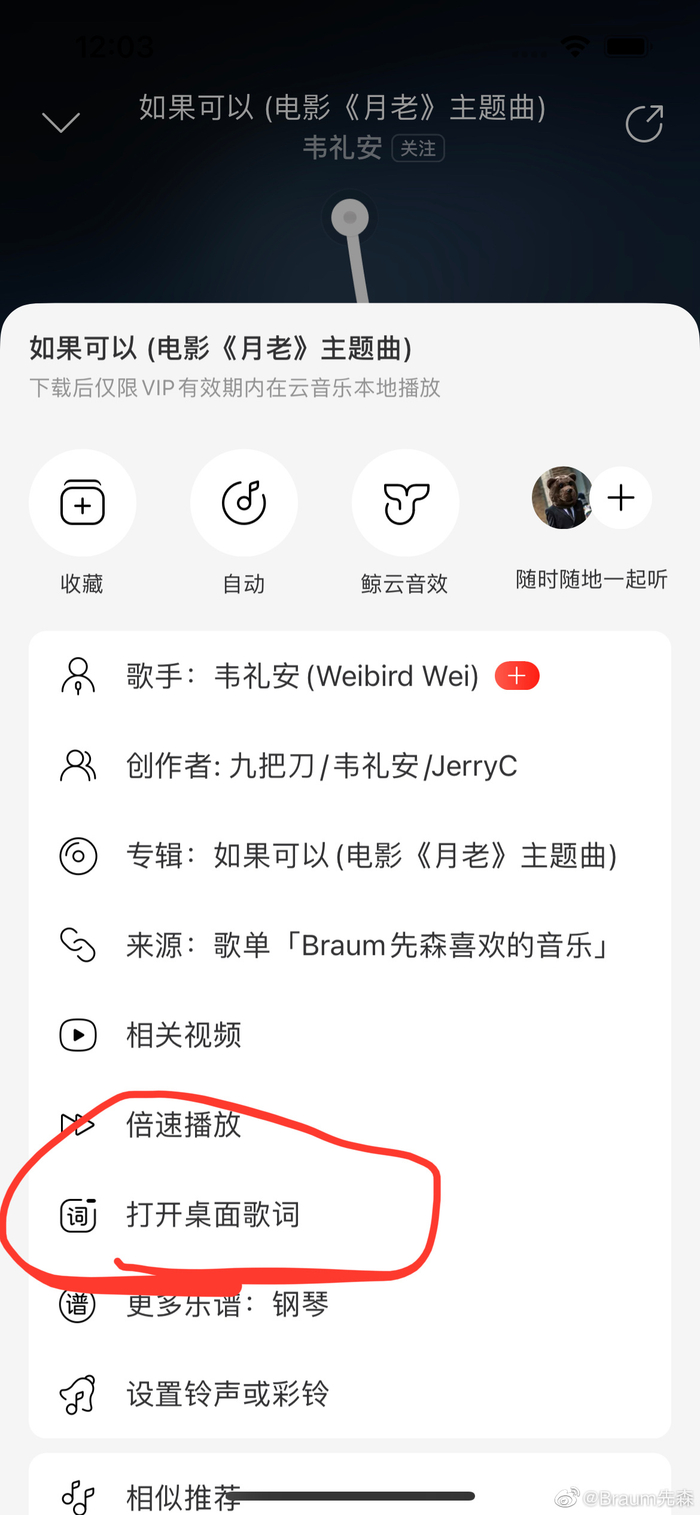View creators 九把刀/韦礼安/JerryC
700x1515 pixels.
click(349, 766)
